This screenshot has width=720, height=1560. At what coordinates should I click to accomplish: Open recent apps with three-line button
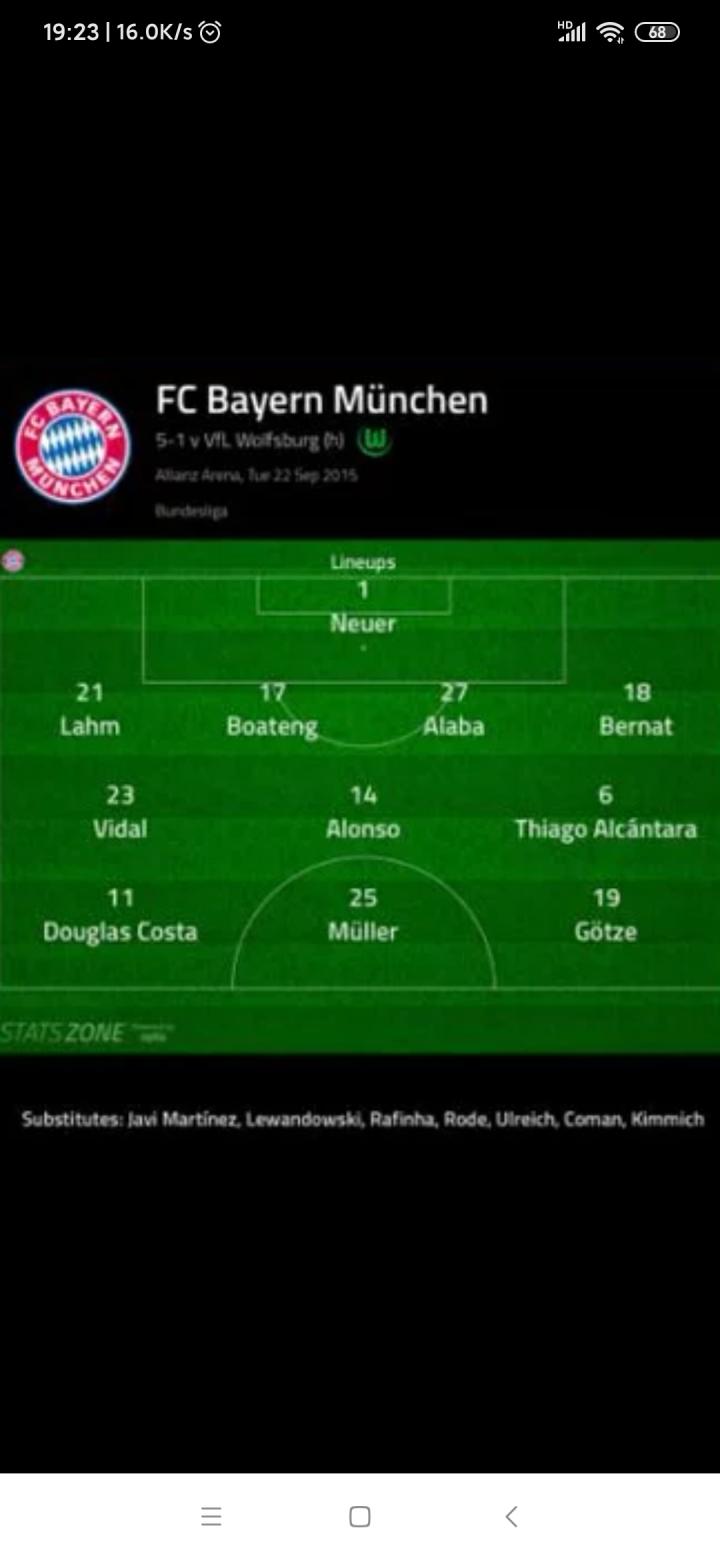click(x=211, y=1516)
